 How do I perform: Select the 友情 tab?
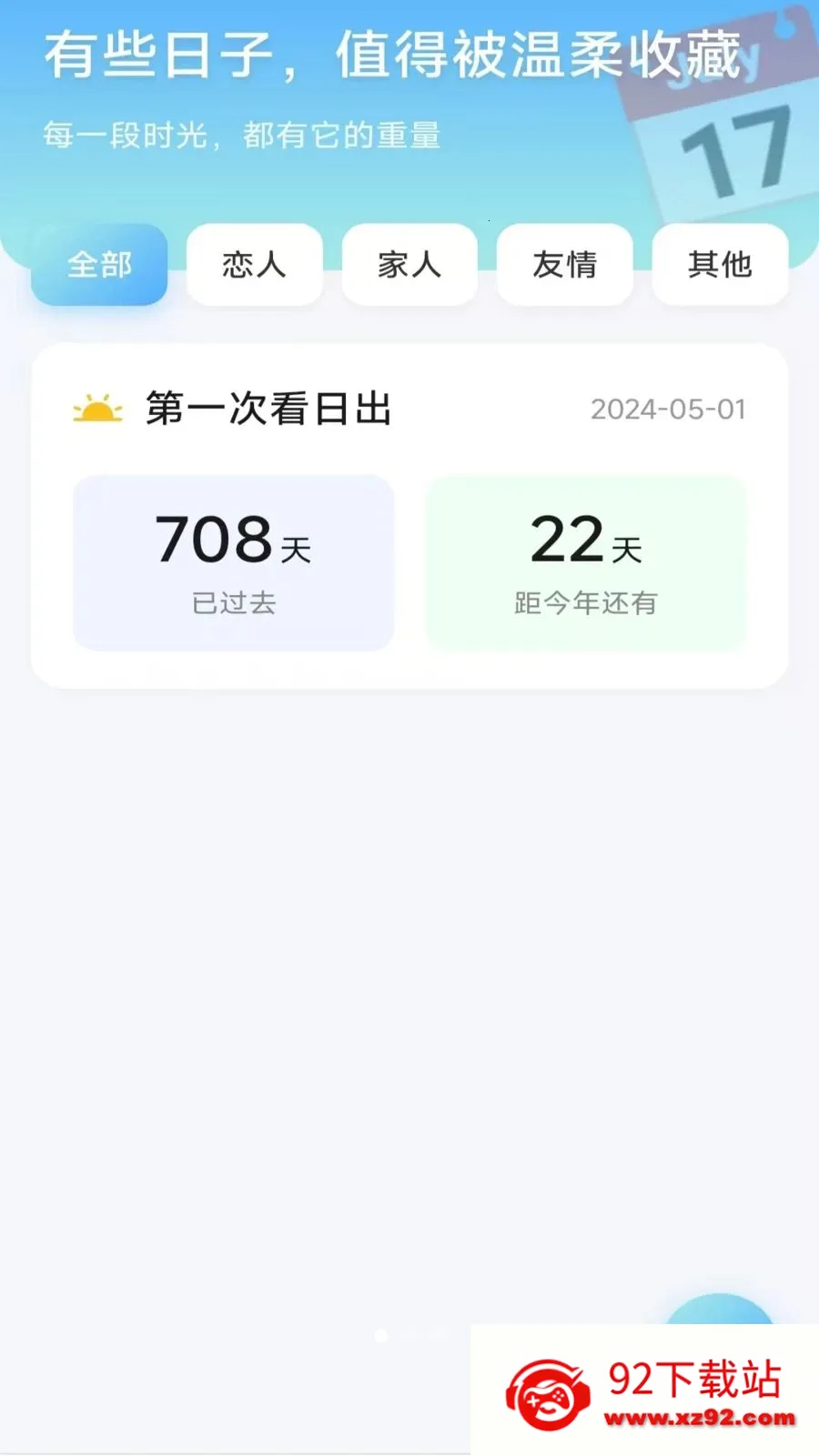coord(564,265)
